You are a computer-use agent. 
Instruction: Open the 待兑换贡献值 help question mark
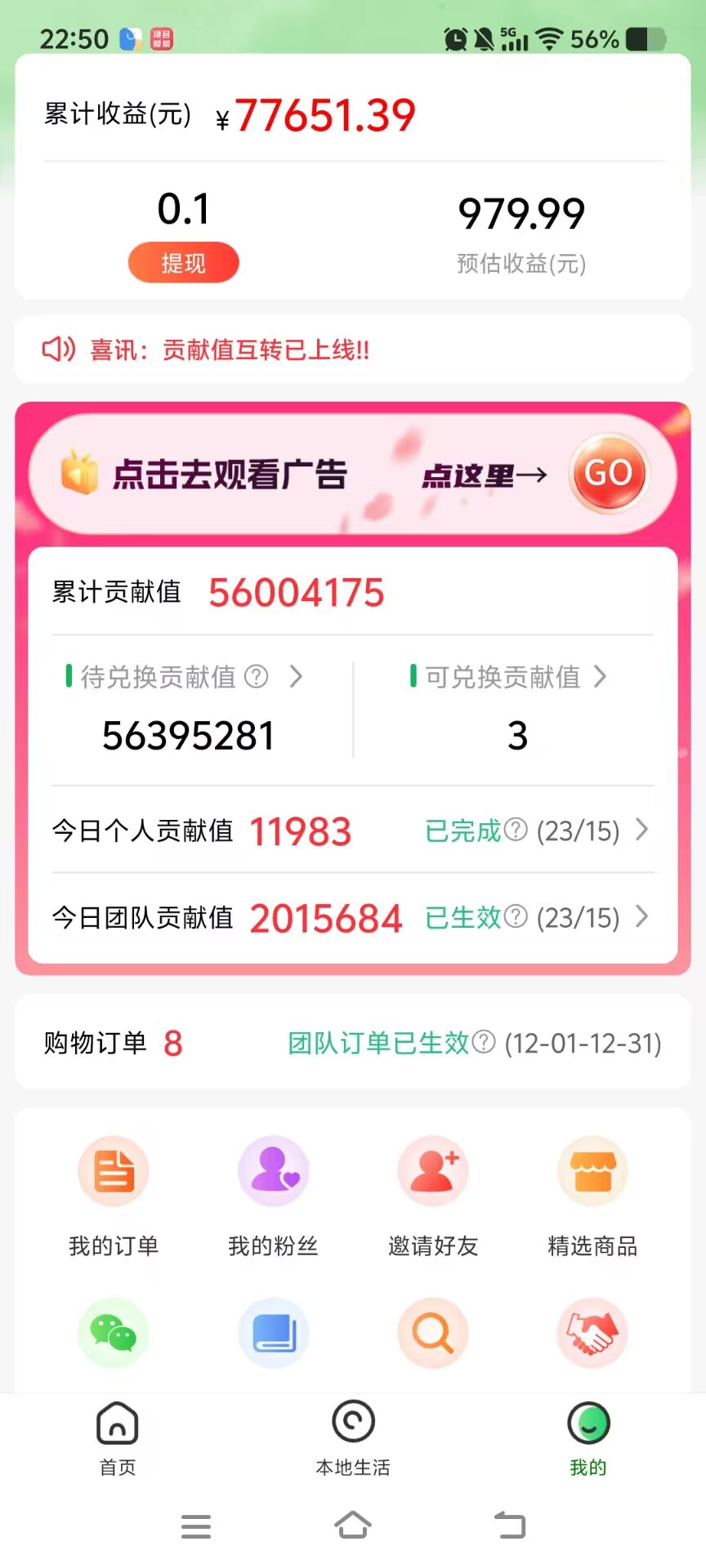(257, 677)
